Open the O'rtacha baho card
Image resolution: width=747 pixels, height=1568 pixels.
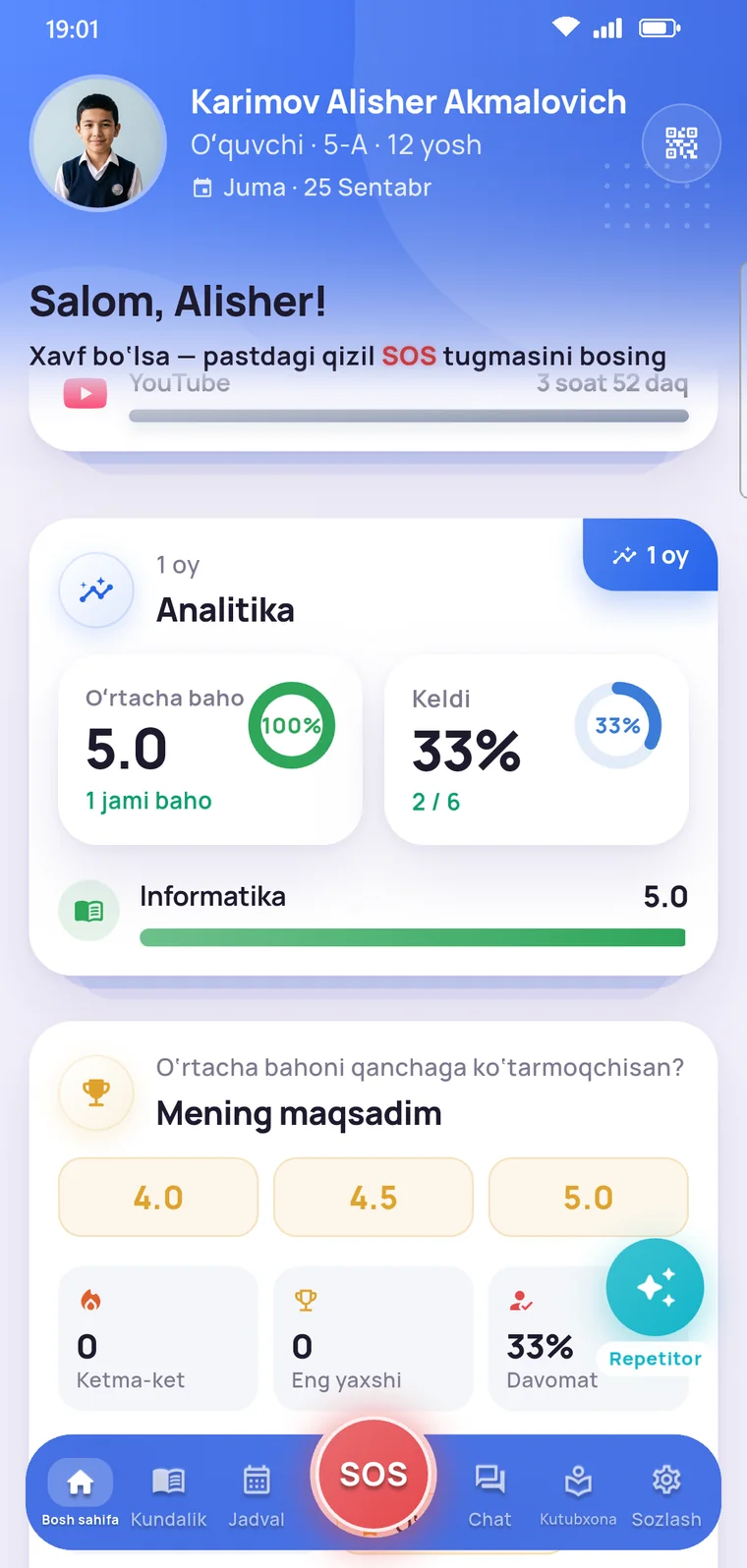pos(210,751)
